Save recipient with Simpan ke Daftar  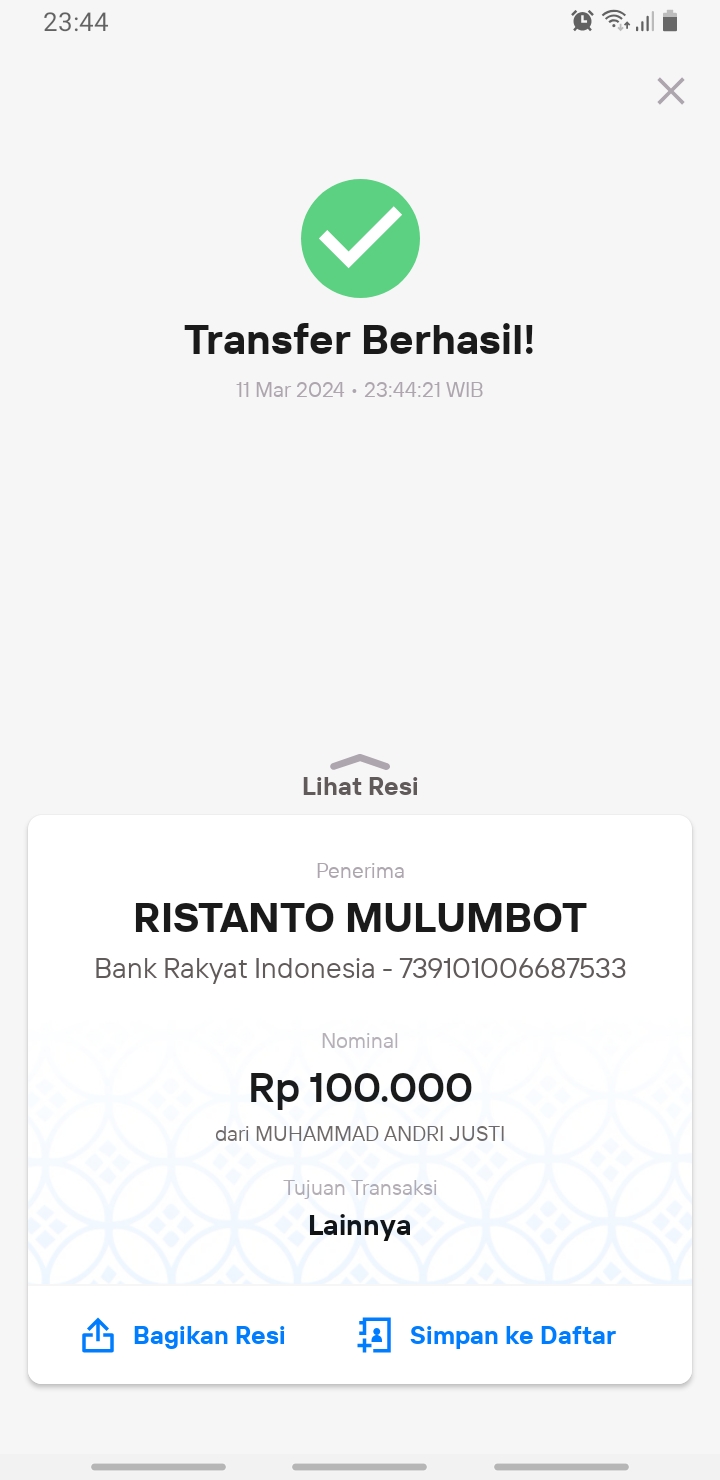click(x=486, y=1335)
